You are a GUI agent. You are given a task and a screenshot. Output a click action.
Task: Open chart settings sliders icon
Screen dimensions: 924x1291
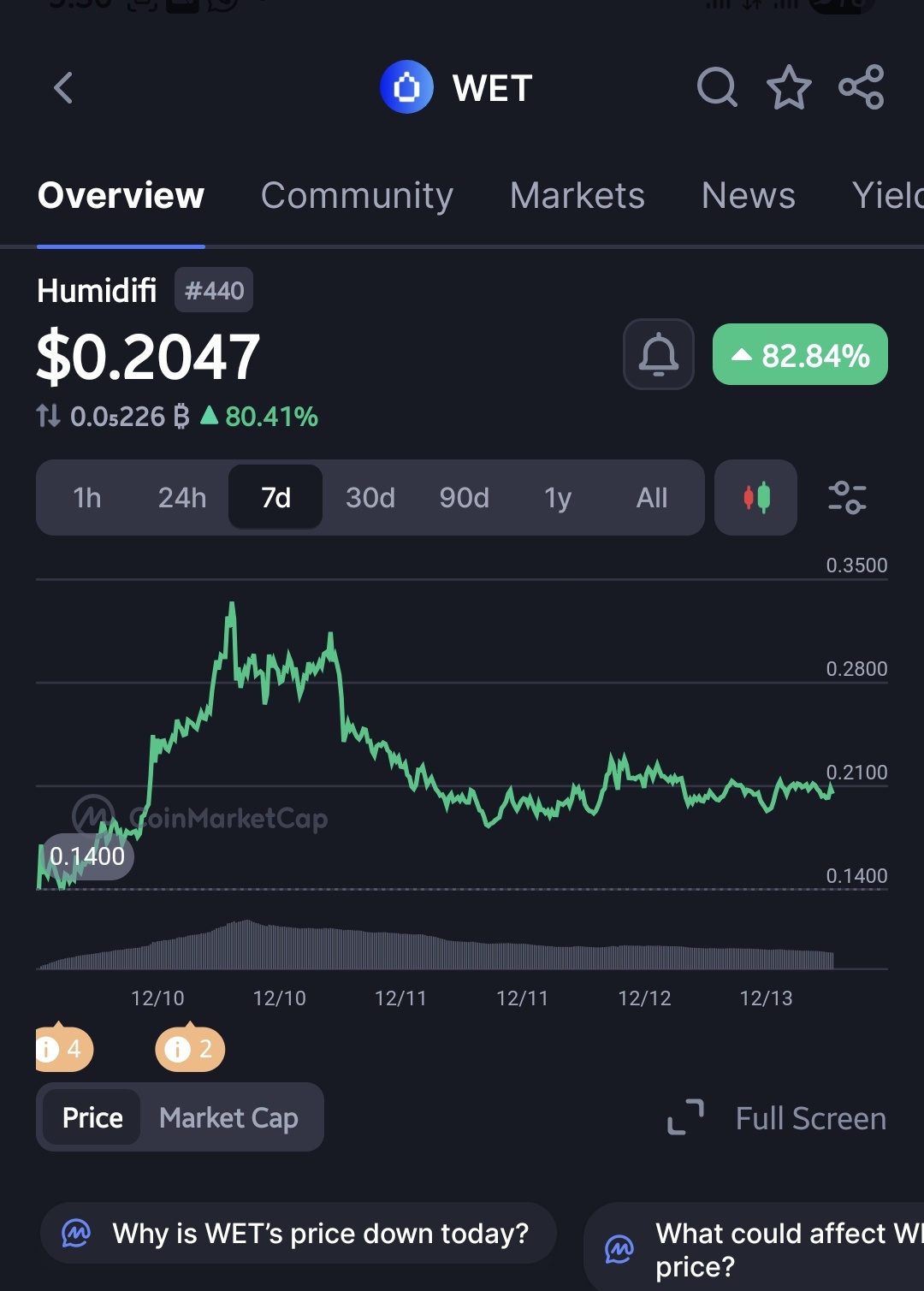pos(847,498)
